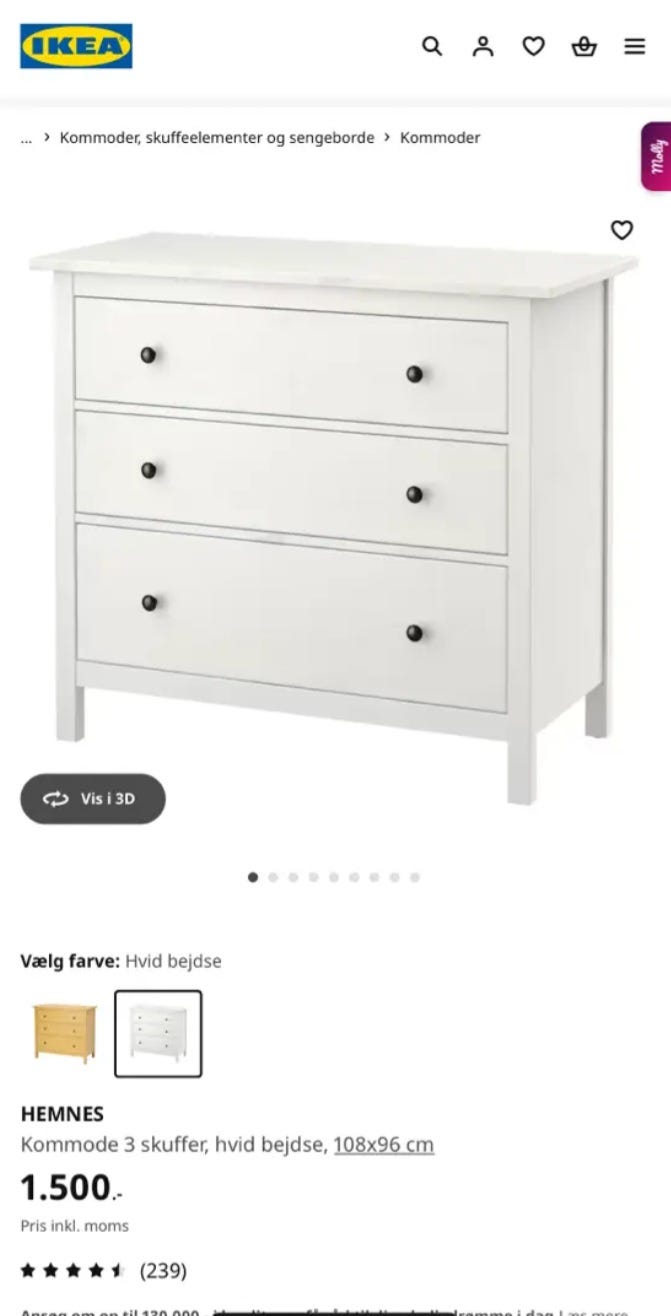
Task: Open the user account profile icon
Action: point(483,46)
